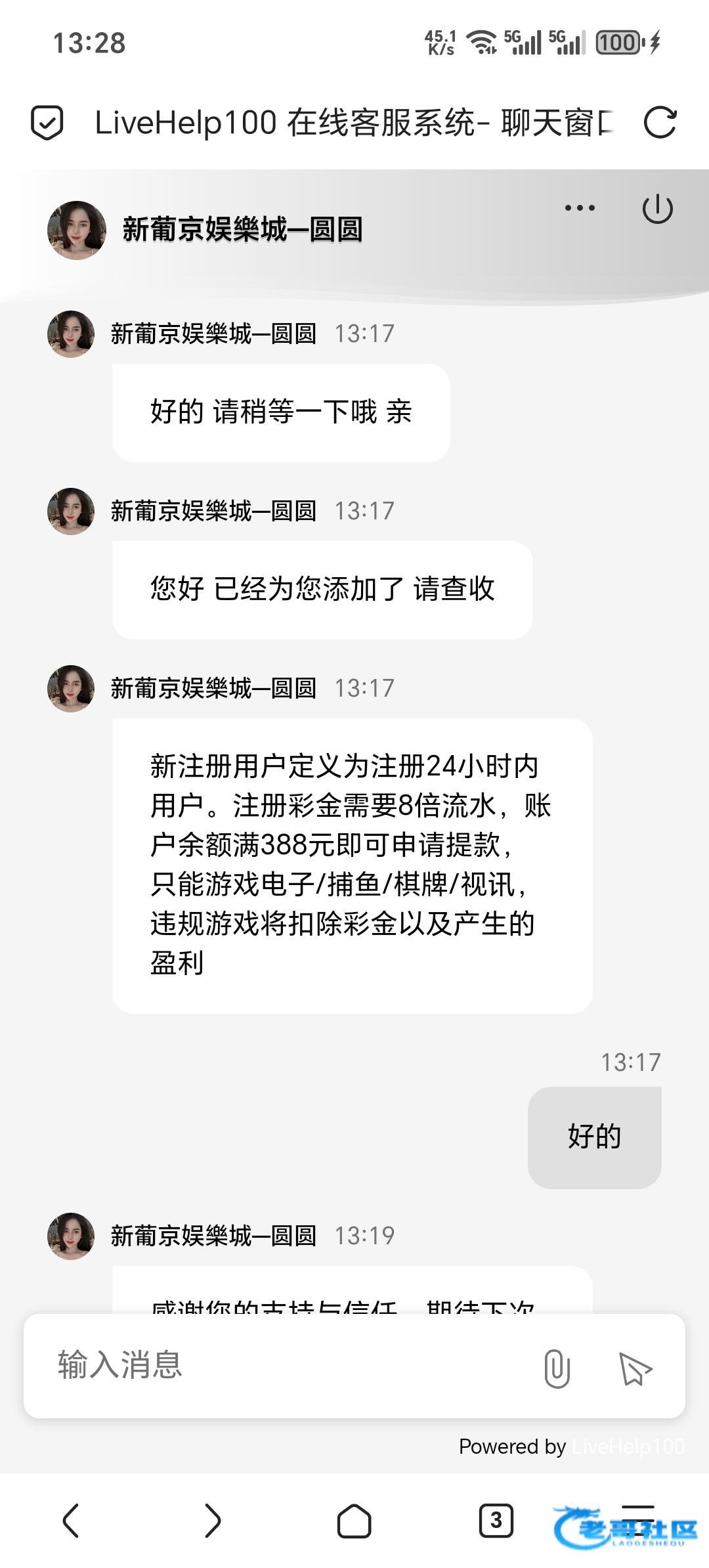
Task: Attach a file with the paperclip icon
Action: point(557,1368)
